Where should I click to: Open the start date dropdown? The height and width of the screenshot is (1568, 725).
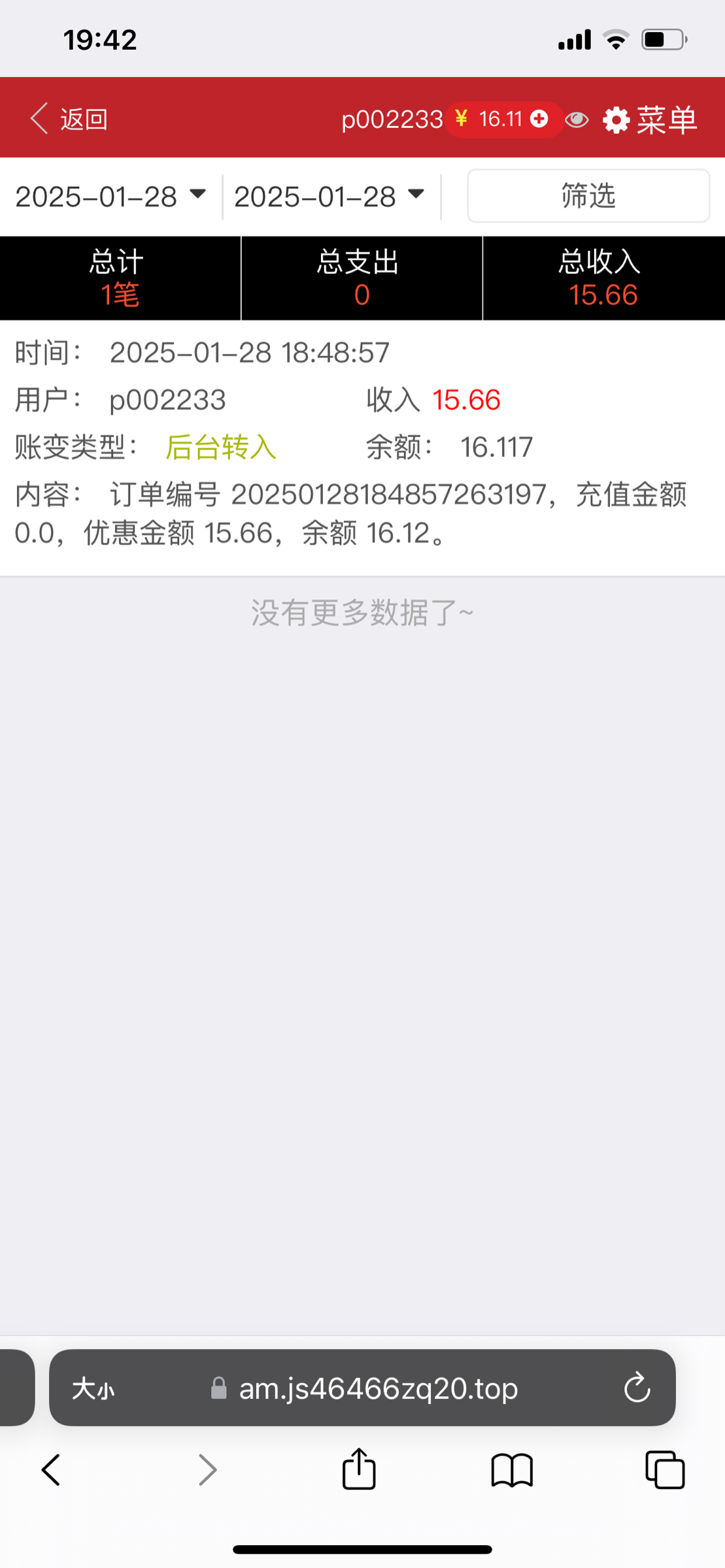(110, 196)
